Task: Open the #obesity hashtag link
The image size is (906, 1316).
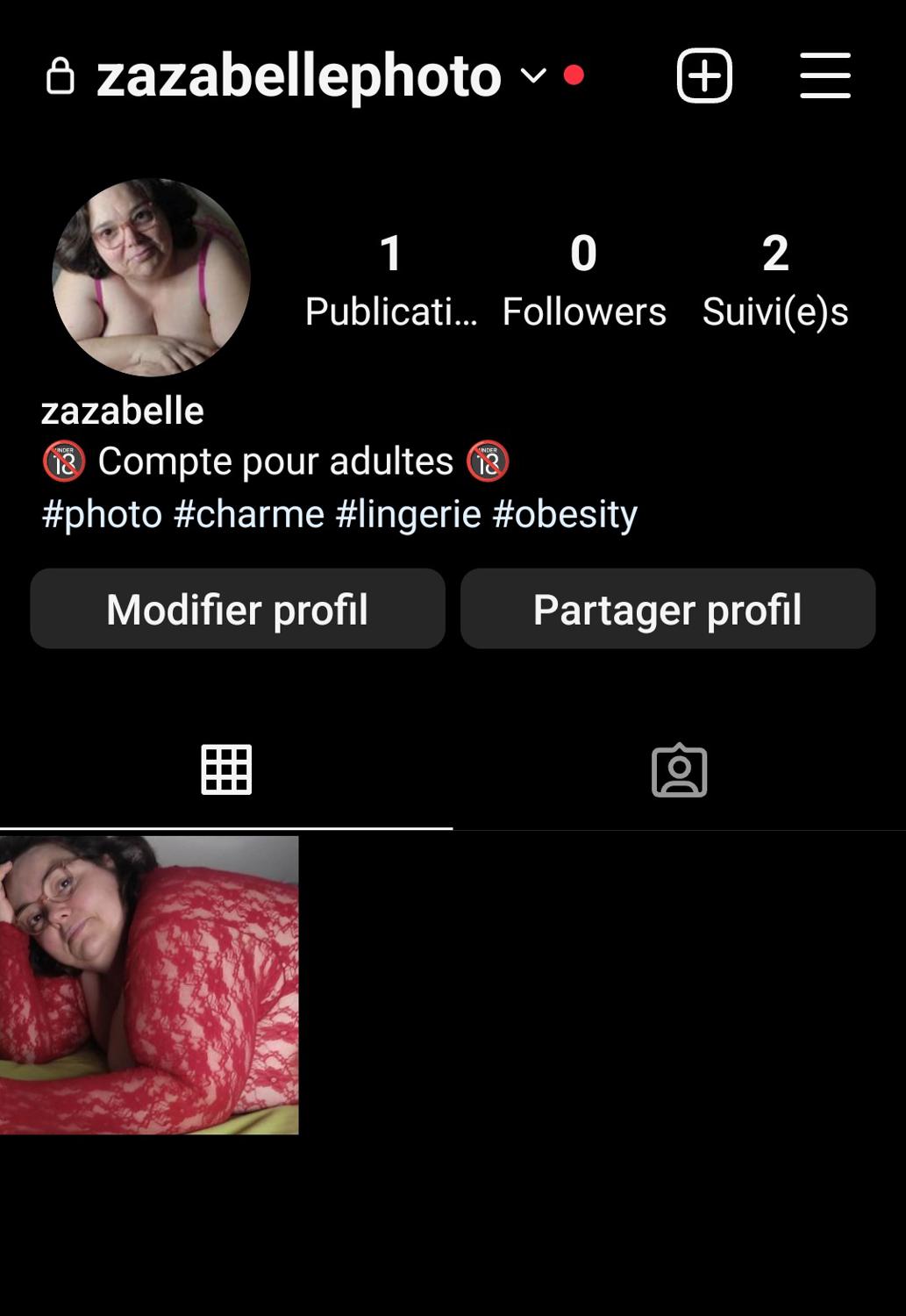Action: (x=565, y=514)
